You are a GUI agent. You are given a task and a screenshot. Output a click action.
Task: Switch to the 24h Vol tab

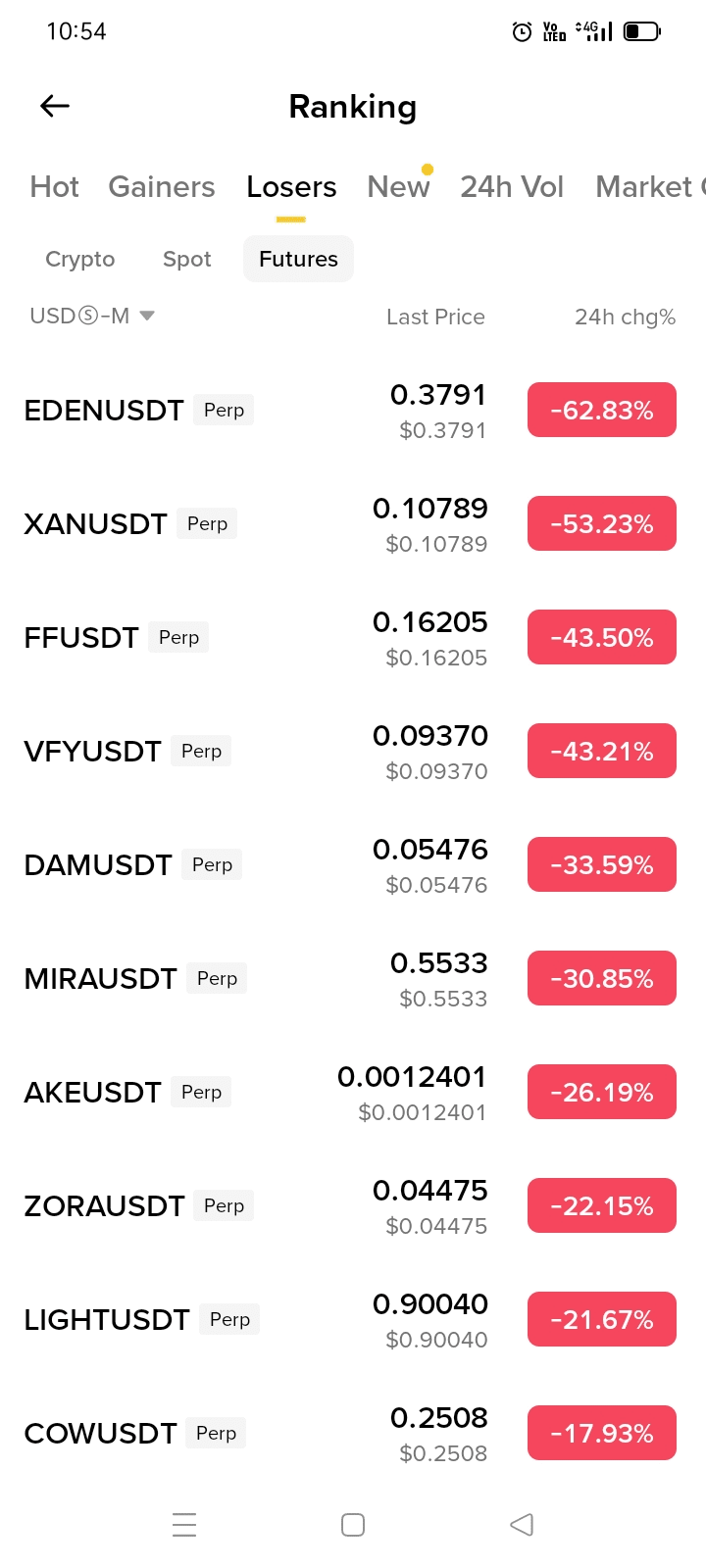tap(512, 186)
